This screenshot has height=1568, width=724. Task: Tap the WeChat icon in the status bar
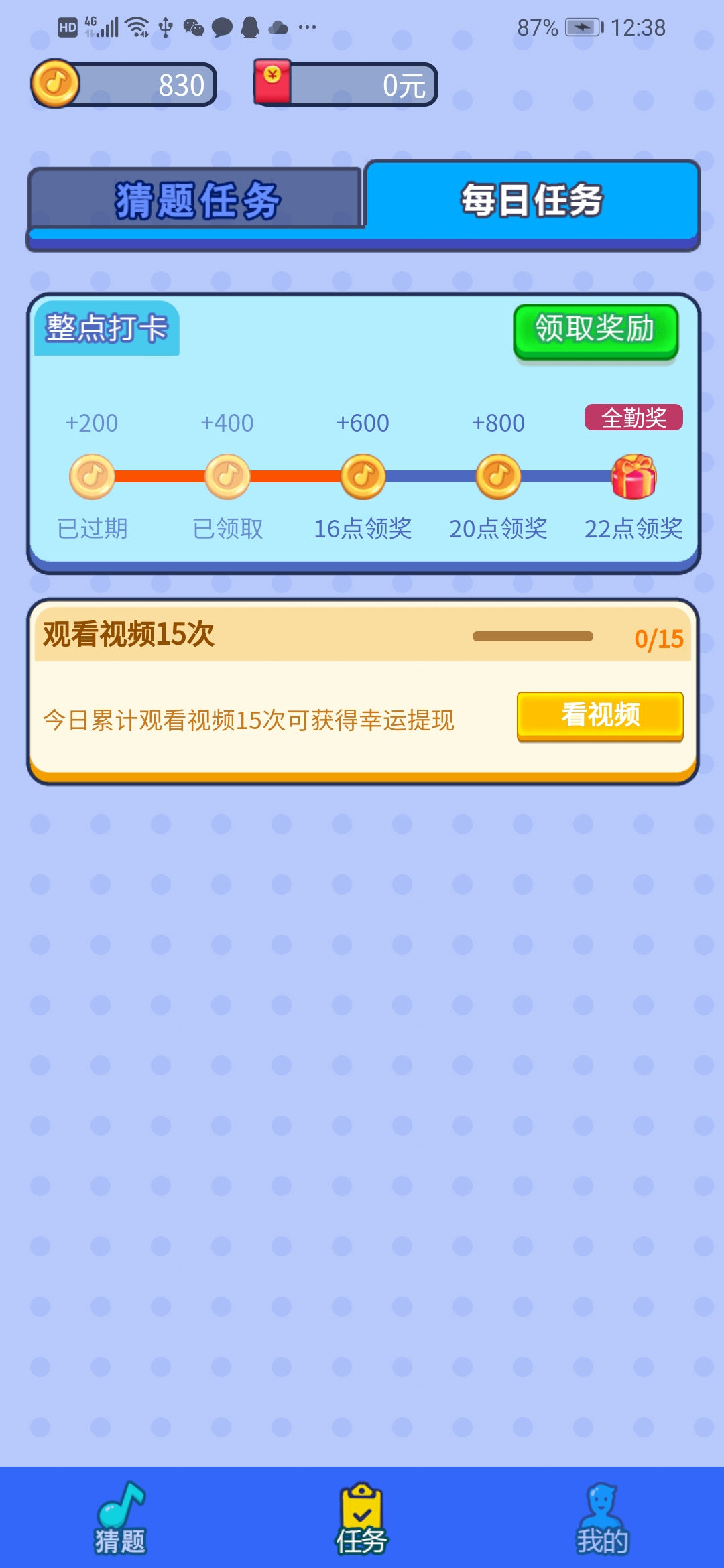point(193,26)
